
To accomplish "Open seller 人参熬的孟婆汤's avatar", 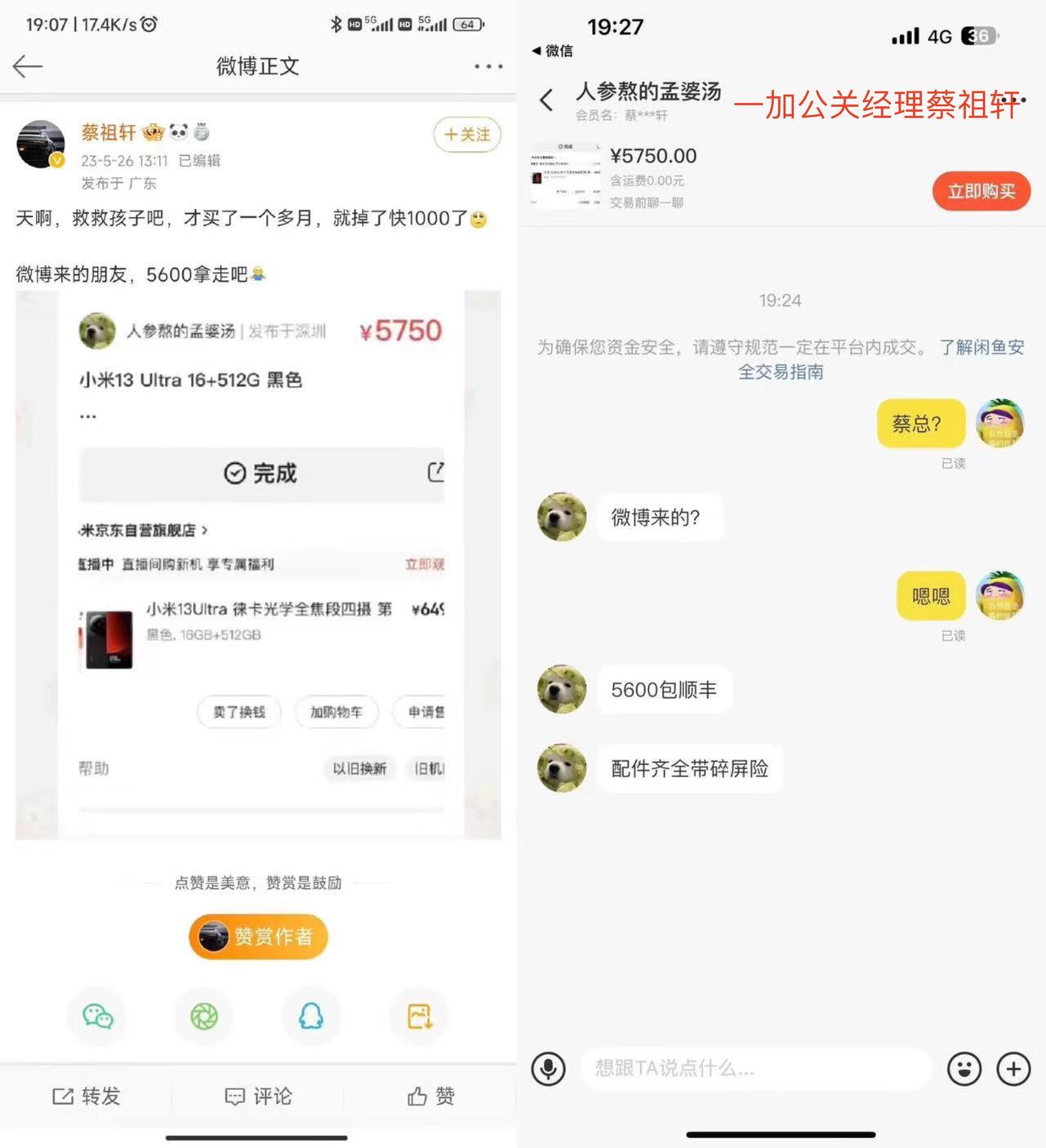I will [x=562, y=517].
